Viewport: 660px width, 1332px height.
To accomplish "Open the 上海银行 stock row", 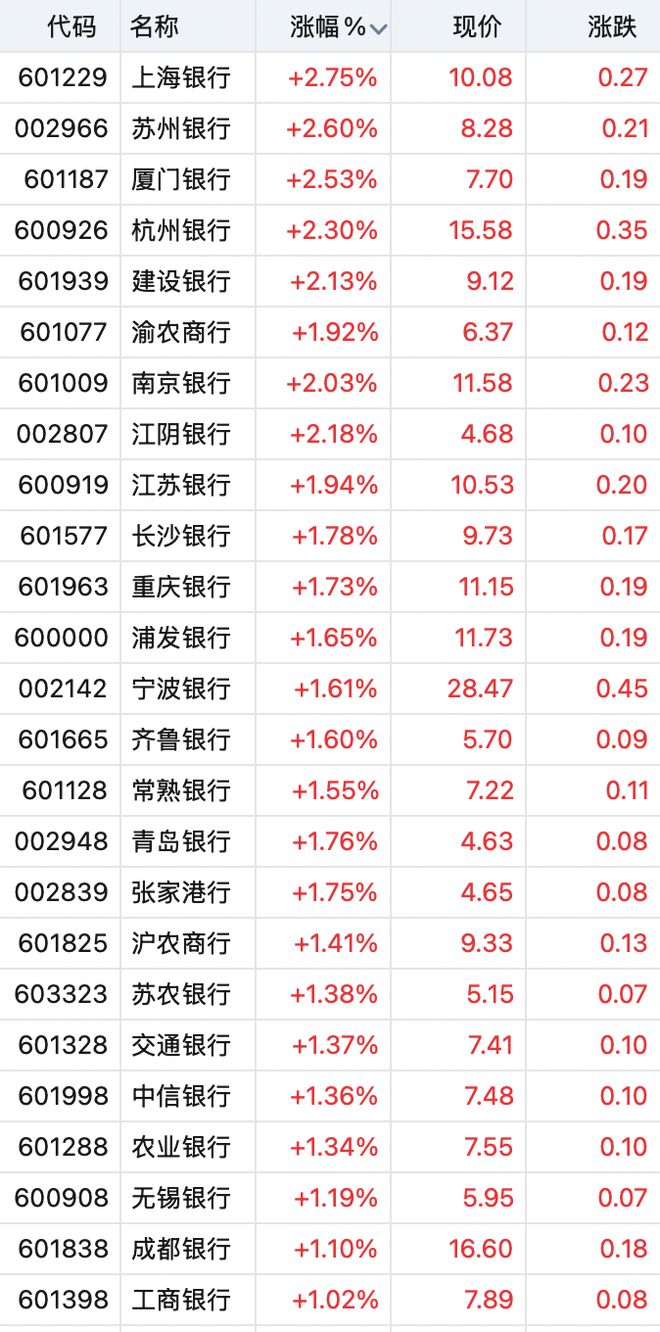I will click(x=181, y=77).
